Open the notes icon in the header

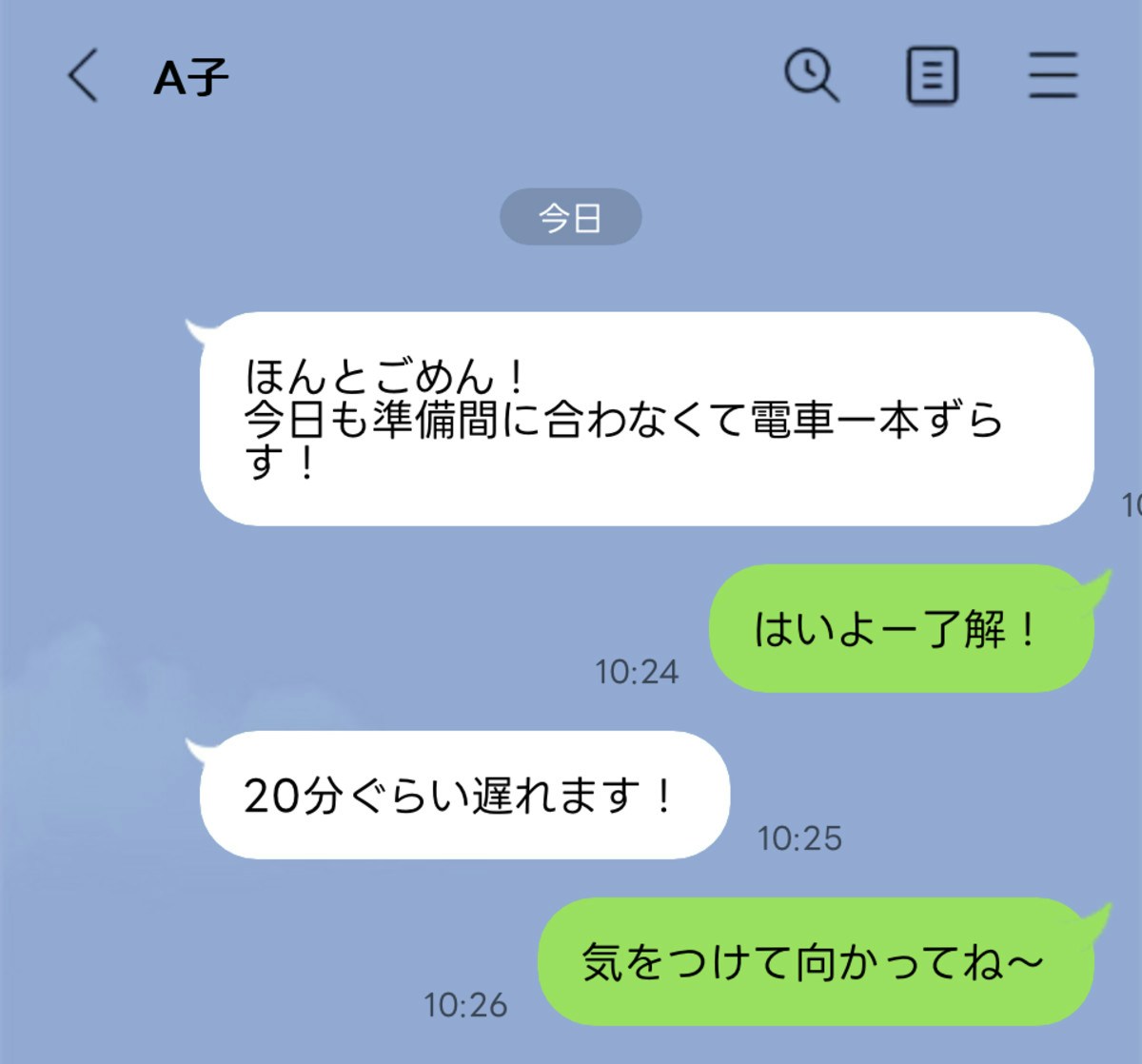(931, 76)
